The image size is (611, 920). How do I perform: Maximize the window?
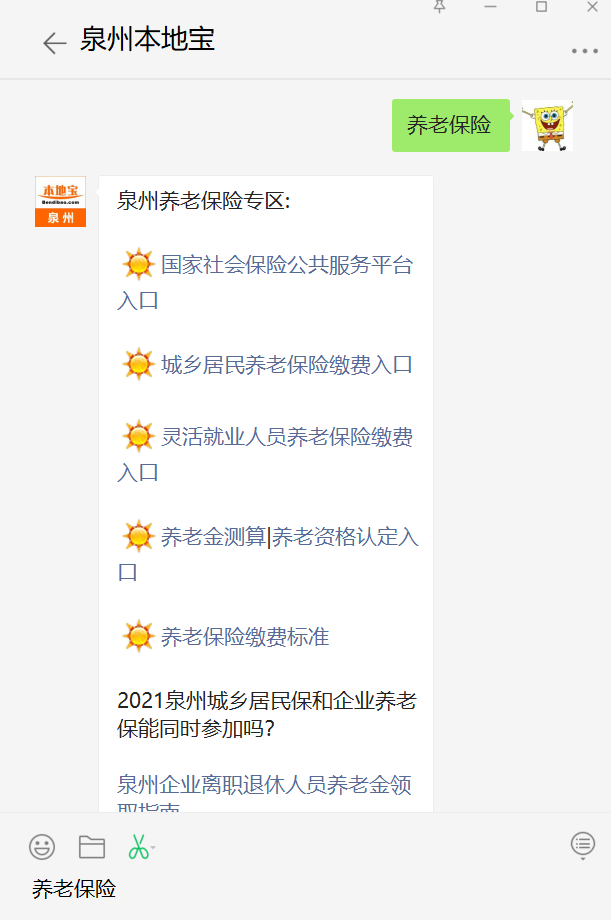(541, 7)
